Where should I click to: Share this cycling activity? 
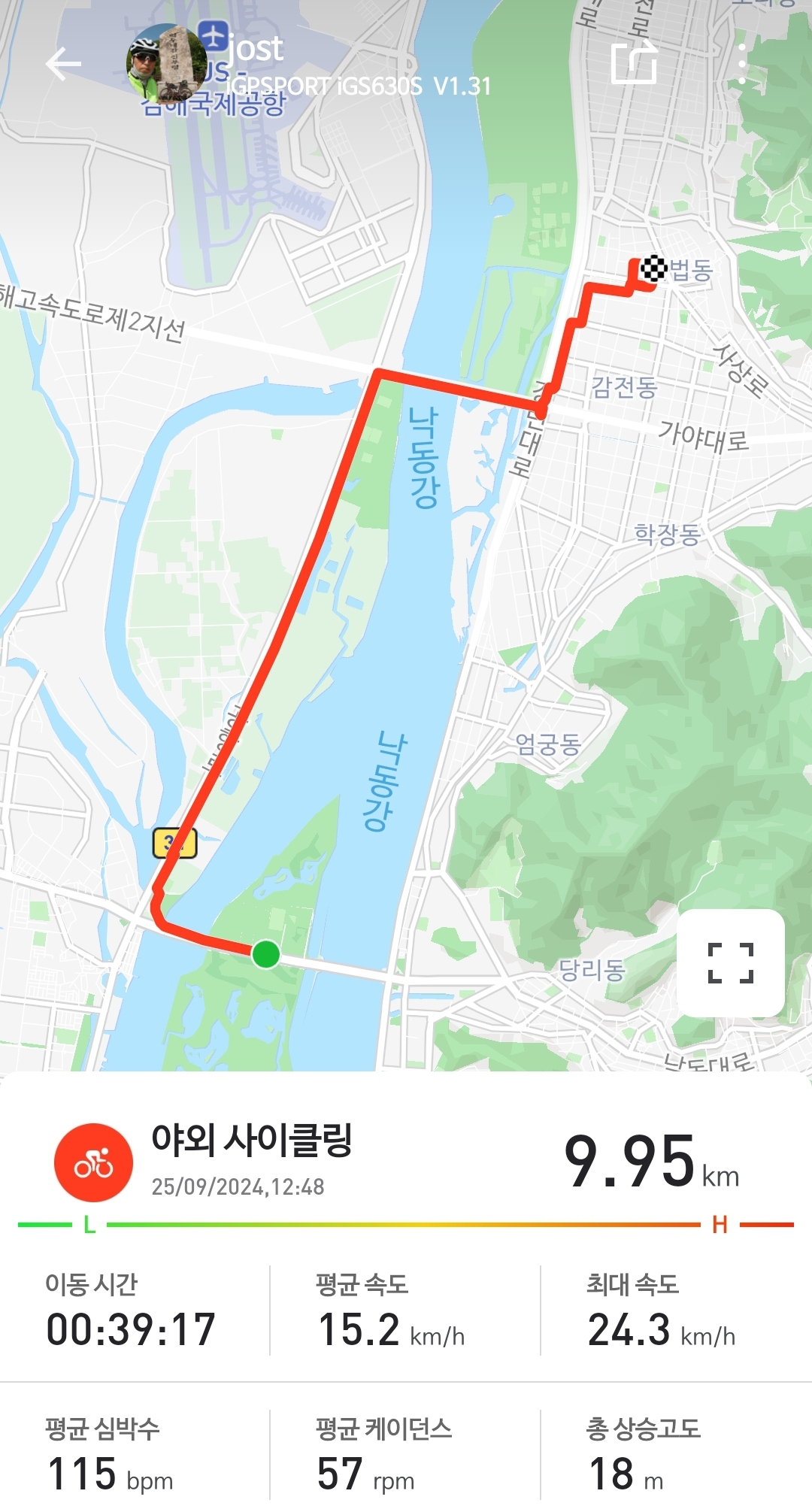(x=634, y=63)
